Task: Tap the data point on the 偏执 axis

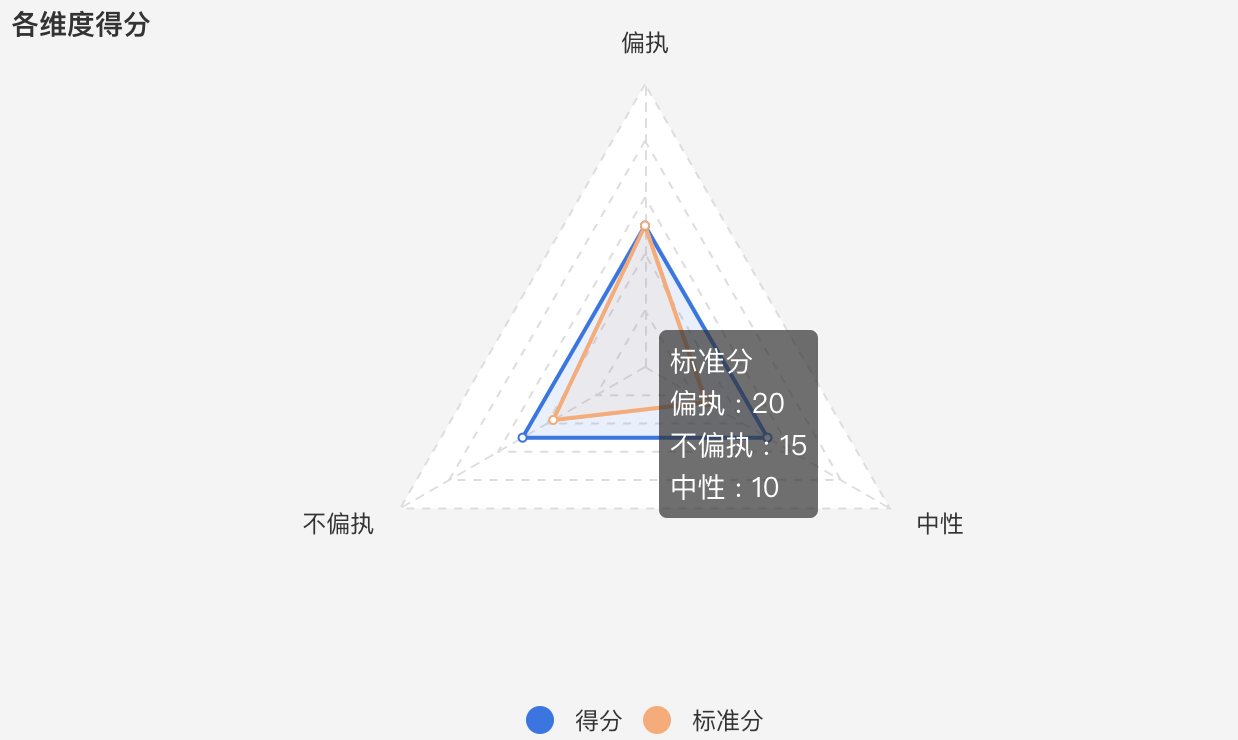Action: 645,225
